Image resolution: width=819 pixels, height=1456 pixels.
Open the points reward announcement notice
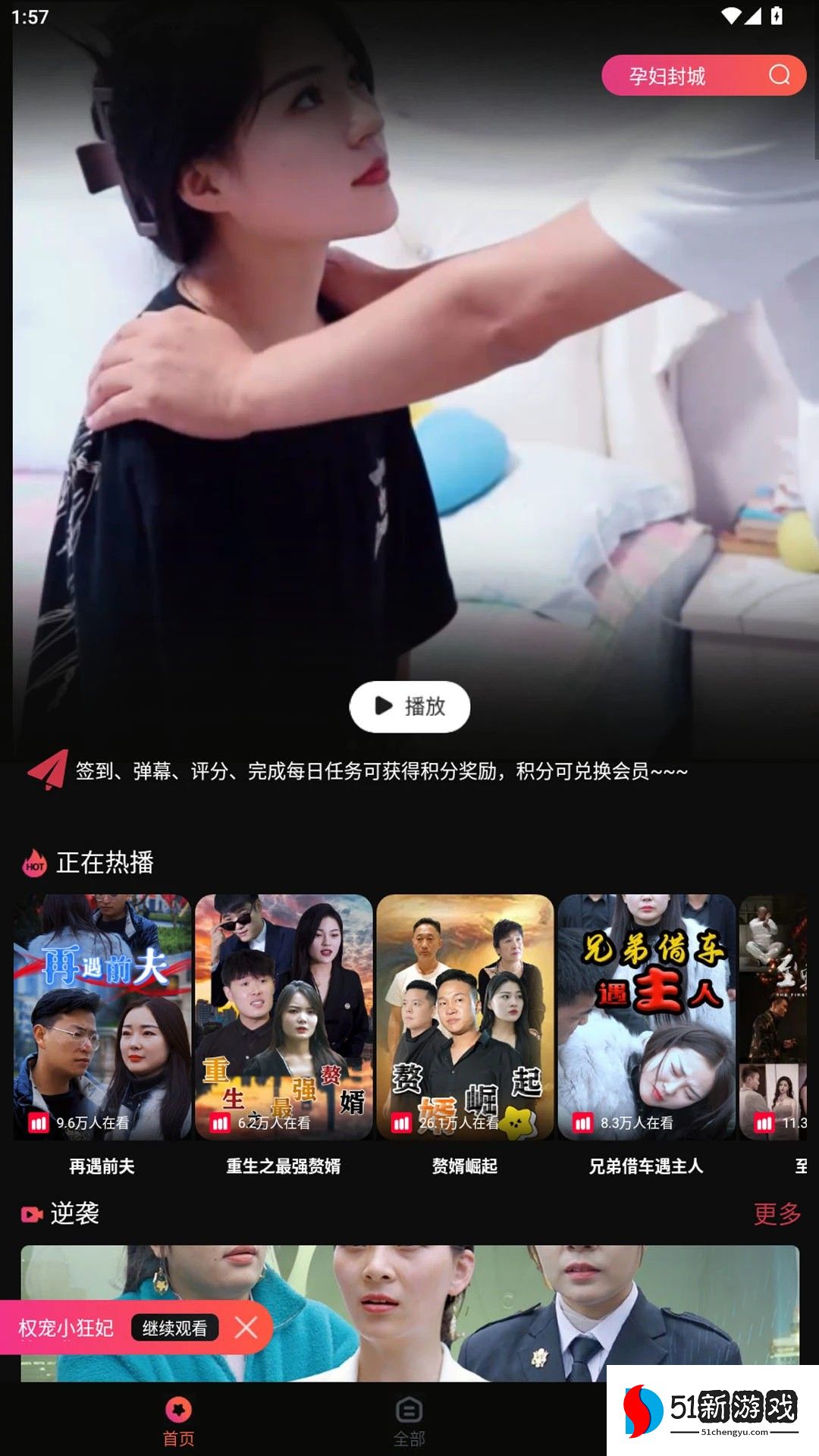(379, 771)
